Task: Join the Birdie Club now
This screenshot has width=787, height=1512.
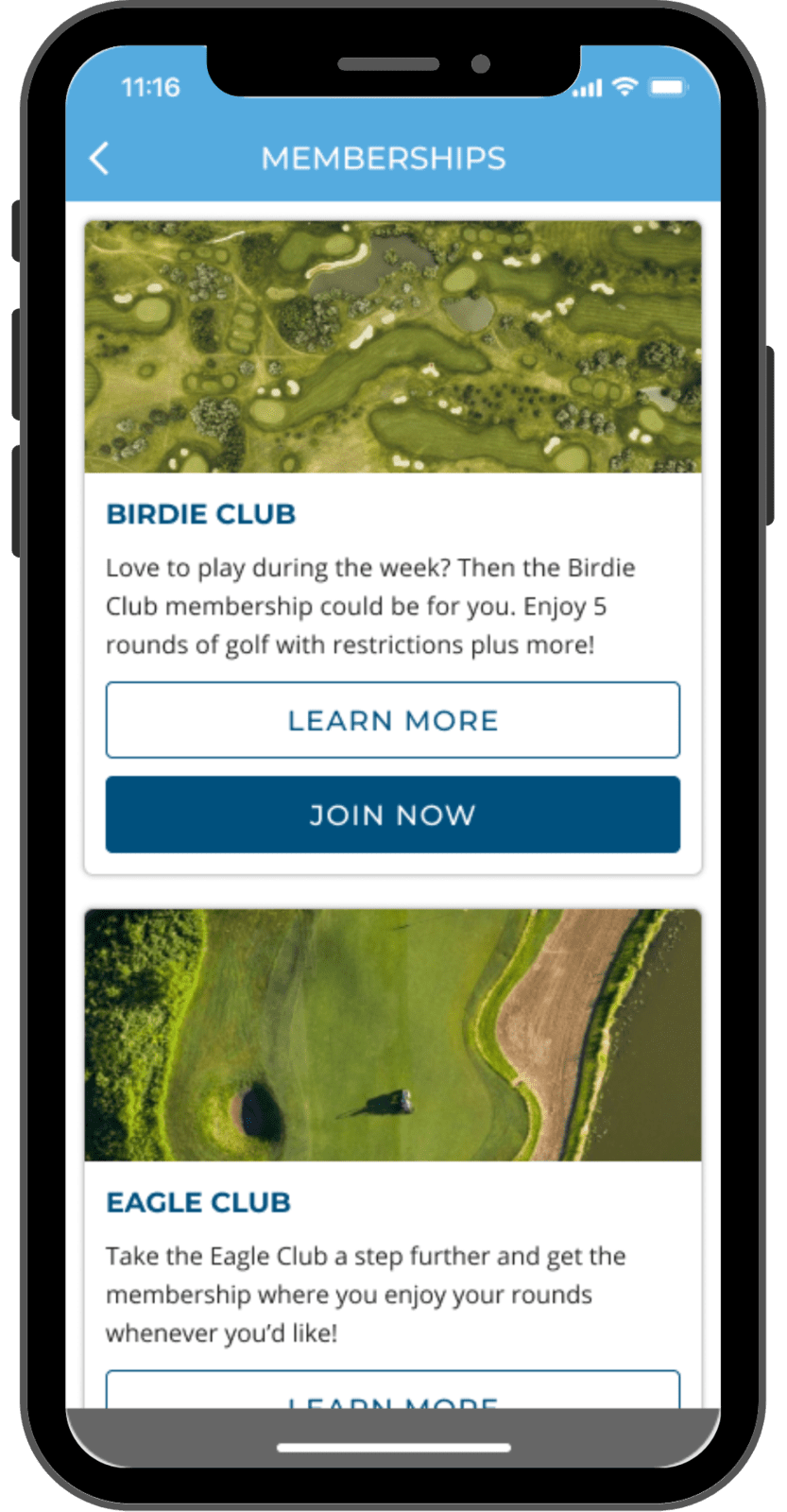Action: (393, 815)
